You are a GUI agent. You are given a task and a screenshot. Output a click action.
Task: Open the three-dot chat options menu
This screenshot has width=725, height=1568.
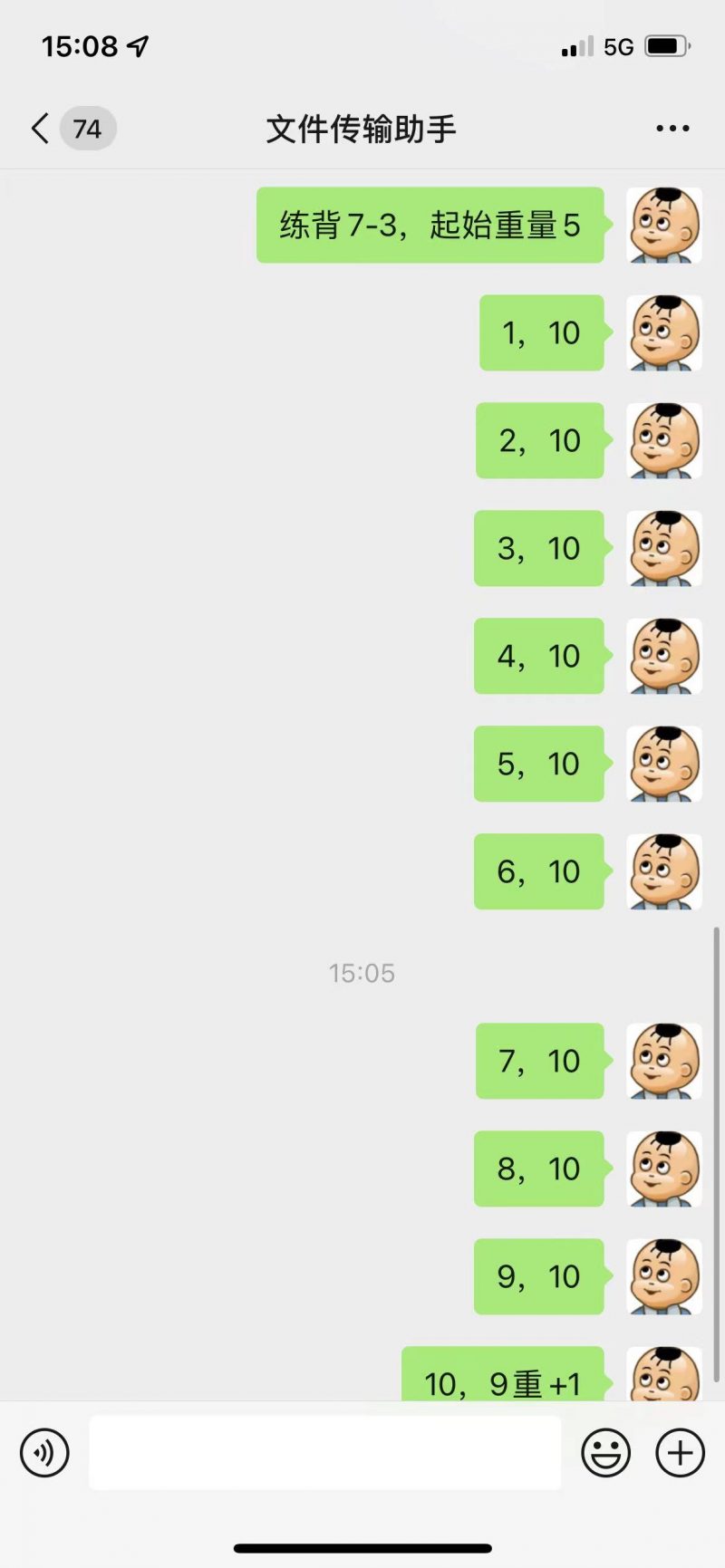point(672,129)
